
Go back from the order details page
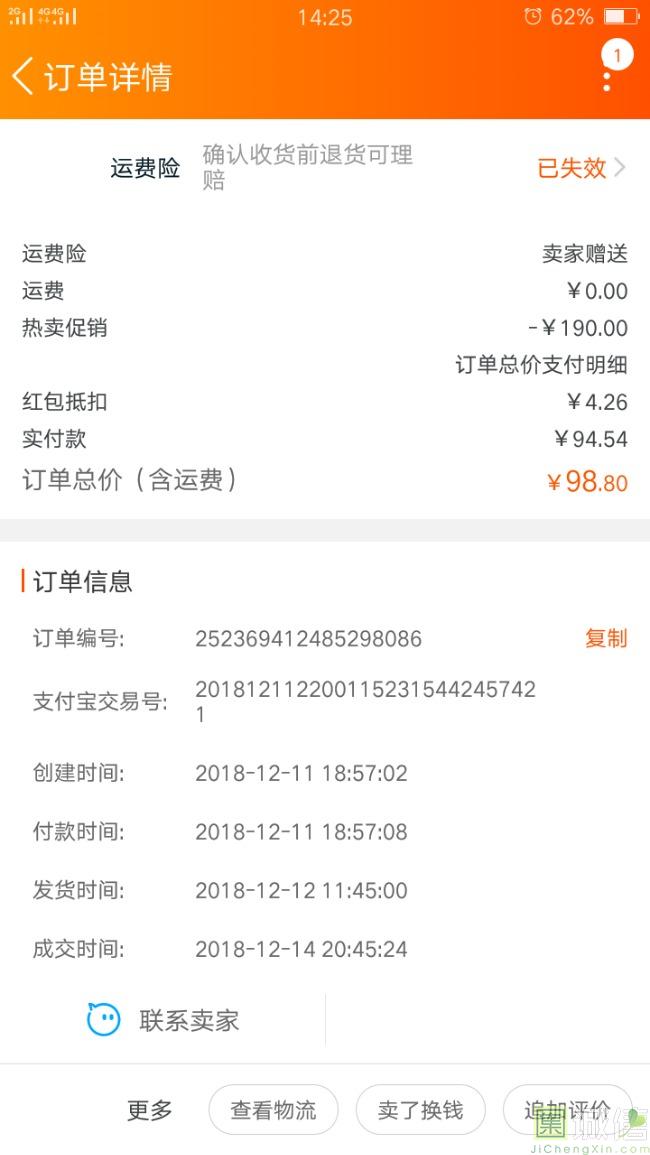22,76
